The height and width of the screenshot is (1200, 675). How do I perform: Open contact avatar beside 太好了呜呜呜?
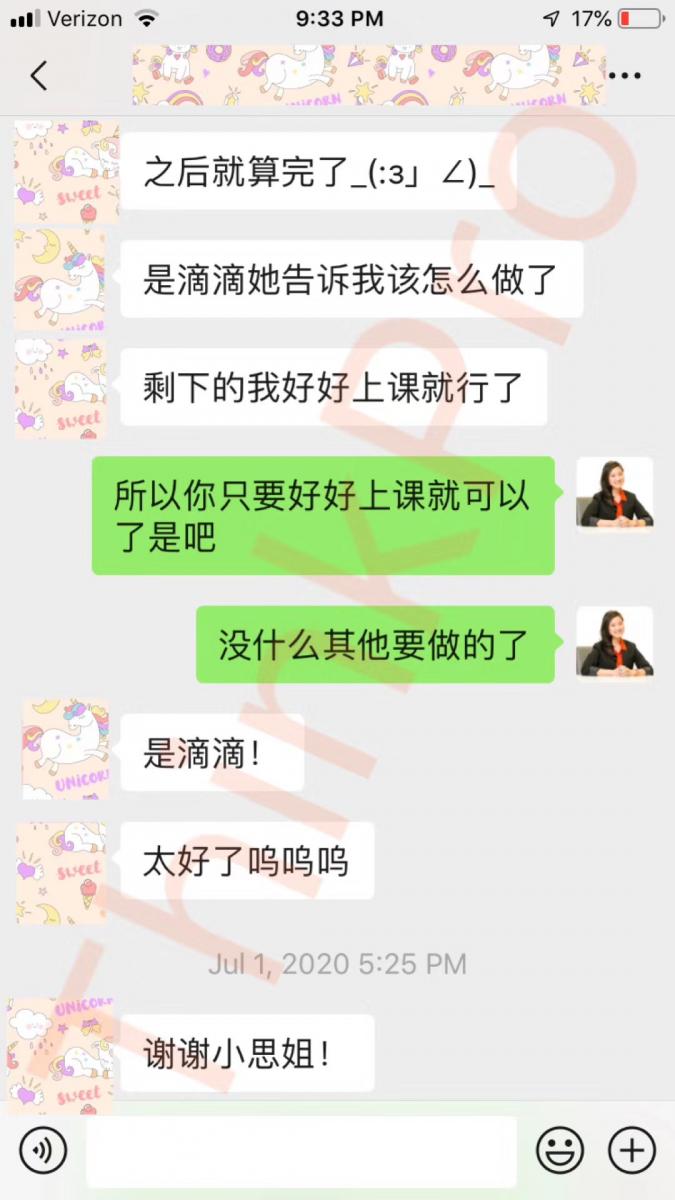(x=62, y=872)
